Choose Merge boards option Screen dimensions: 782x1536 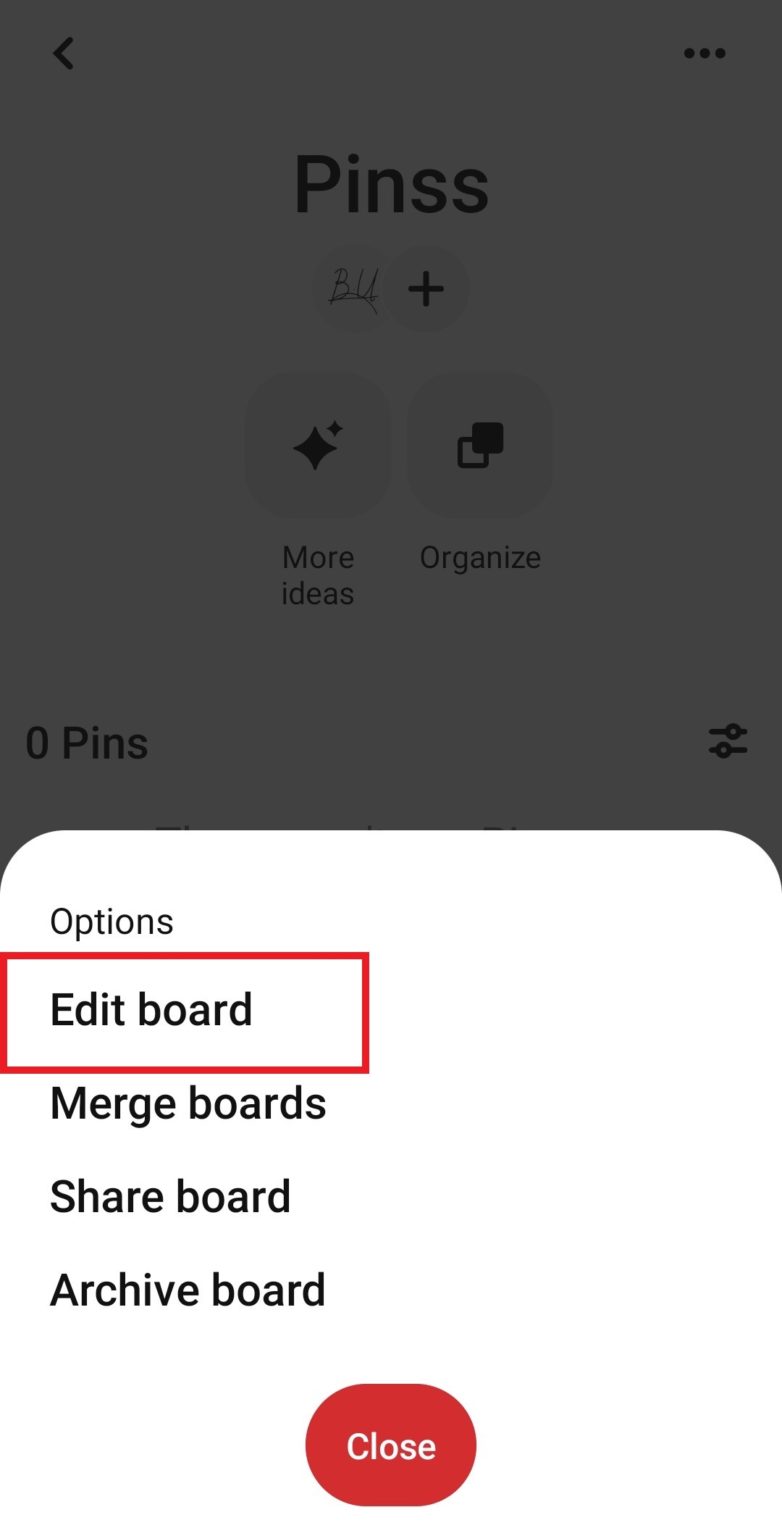click(x=188, y=1103)
